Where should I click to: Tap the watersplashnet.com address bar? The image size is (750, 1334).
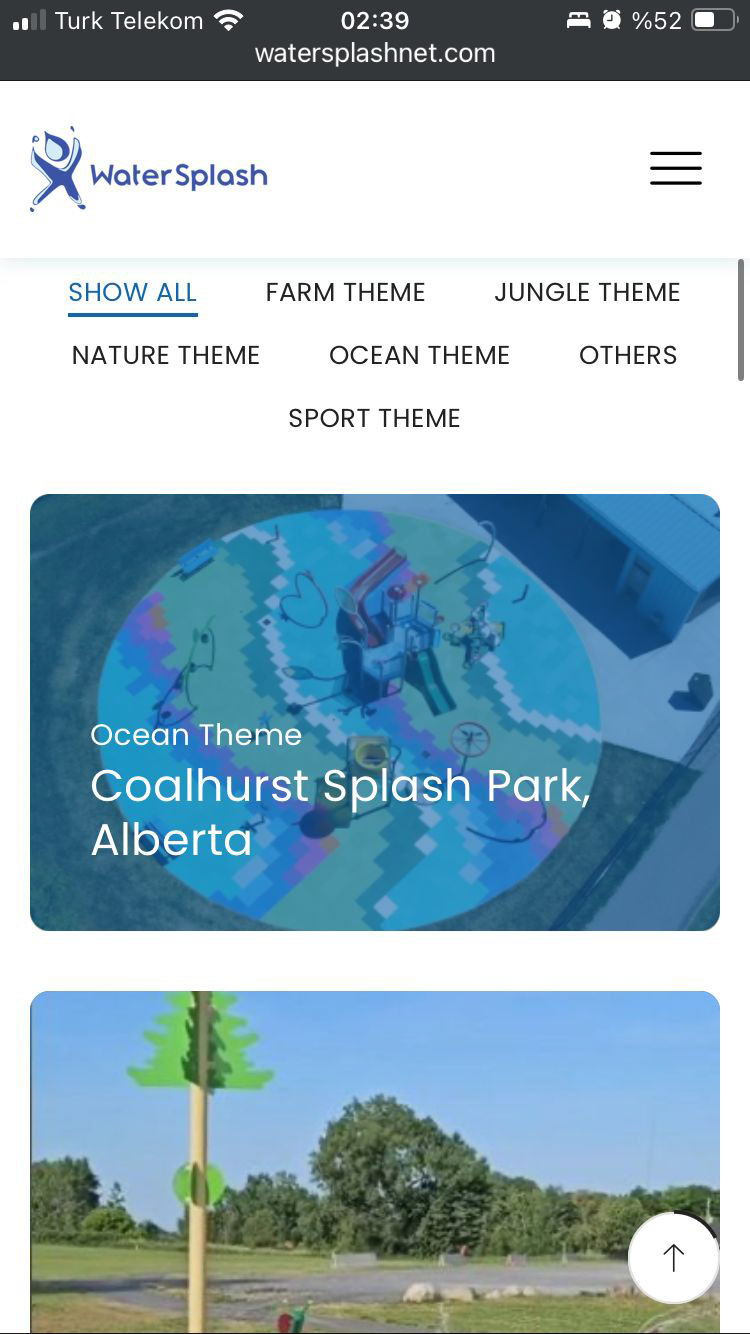click(x=375, y=54)
